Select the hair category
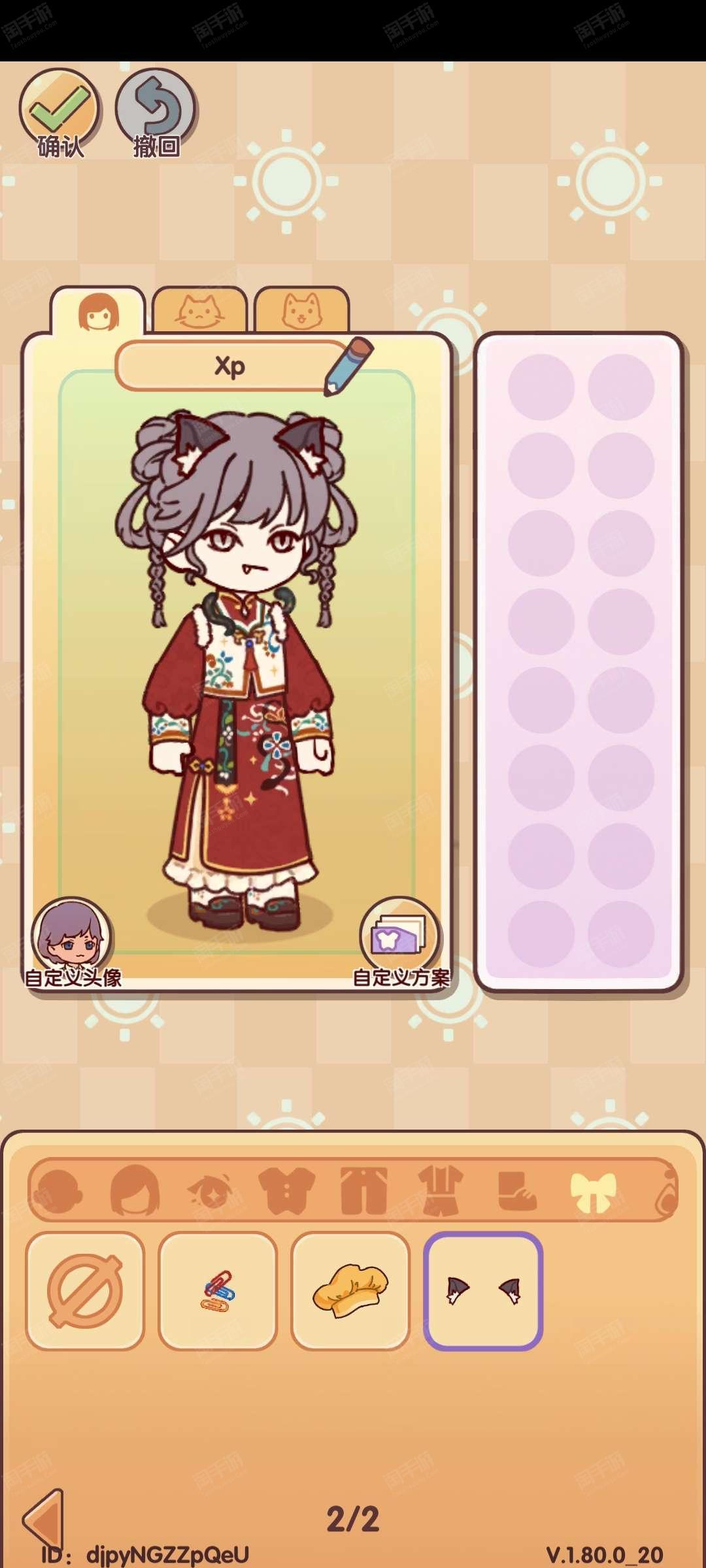Image resolution: width=706 pixels, height=1568 pixels. pos(135,1191)
